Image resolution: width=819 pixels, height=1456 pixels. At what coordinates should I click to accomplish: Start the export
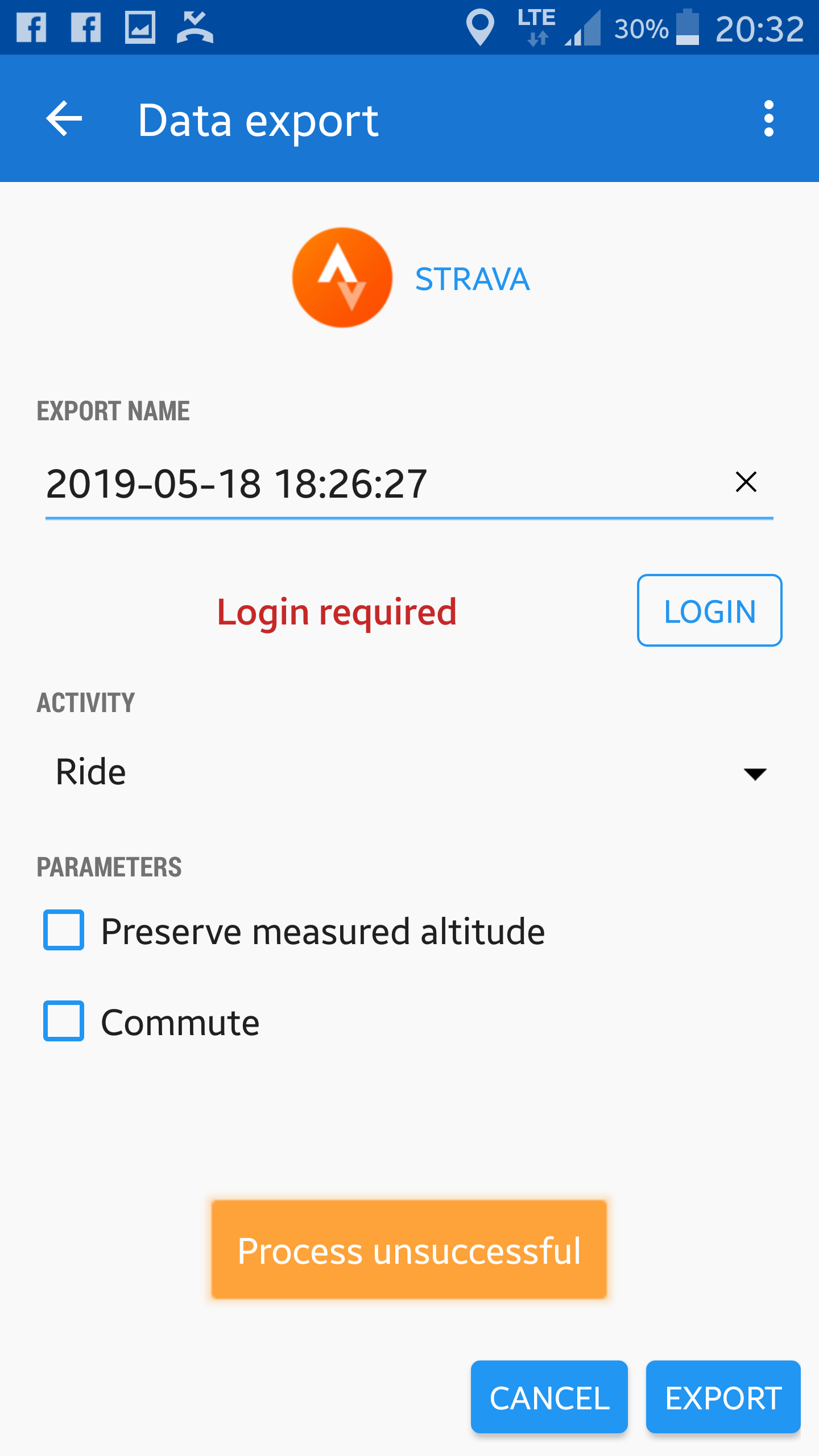coord(723,1397)
